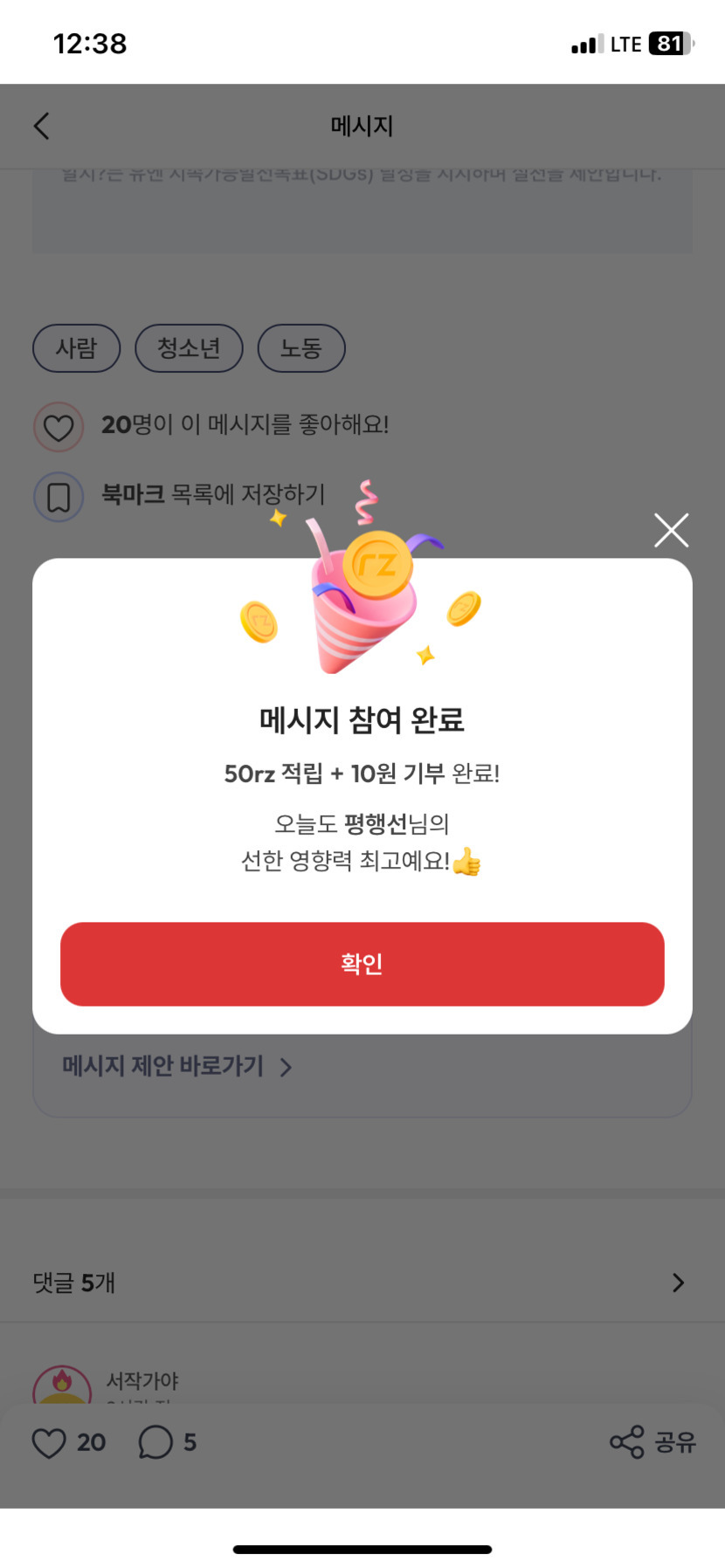Like this message with the heart circle
Screen dimensions: 725x1568
point(59,427)
